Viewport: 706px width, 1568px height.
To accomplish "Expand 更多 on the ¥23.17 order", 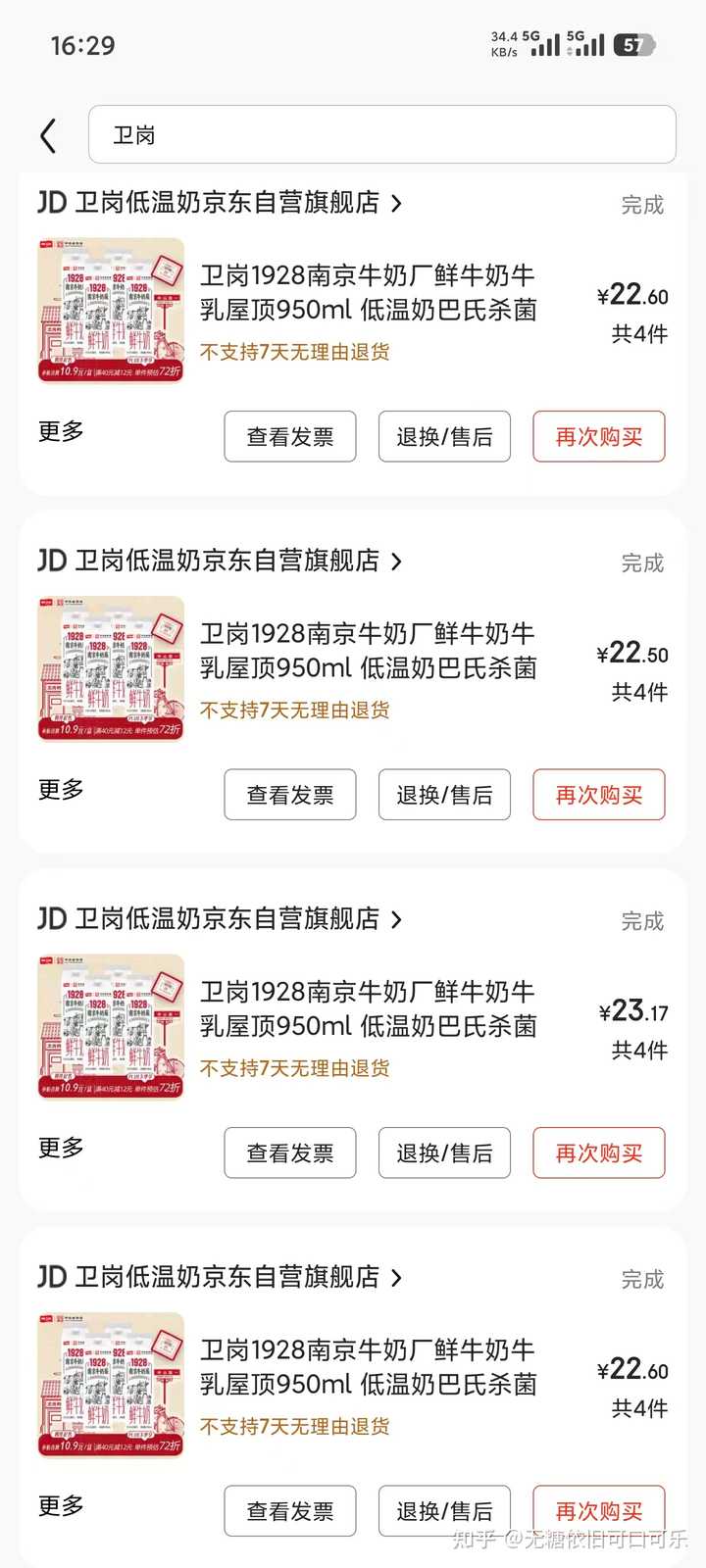I will coord(61,1148).
